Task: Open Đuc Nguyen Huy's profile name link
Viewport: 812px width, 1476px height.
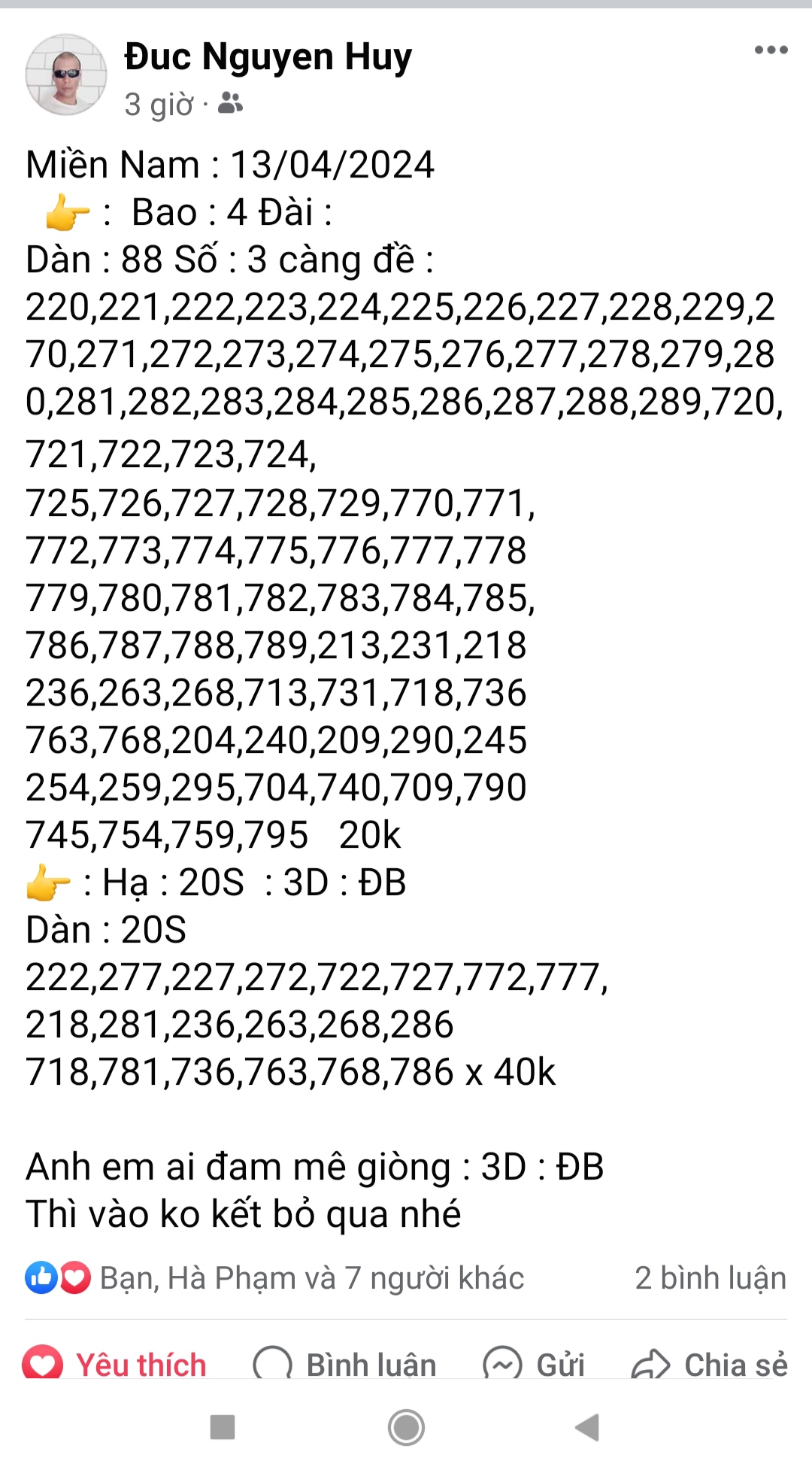Action: [x=268, y=57]
